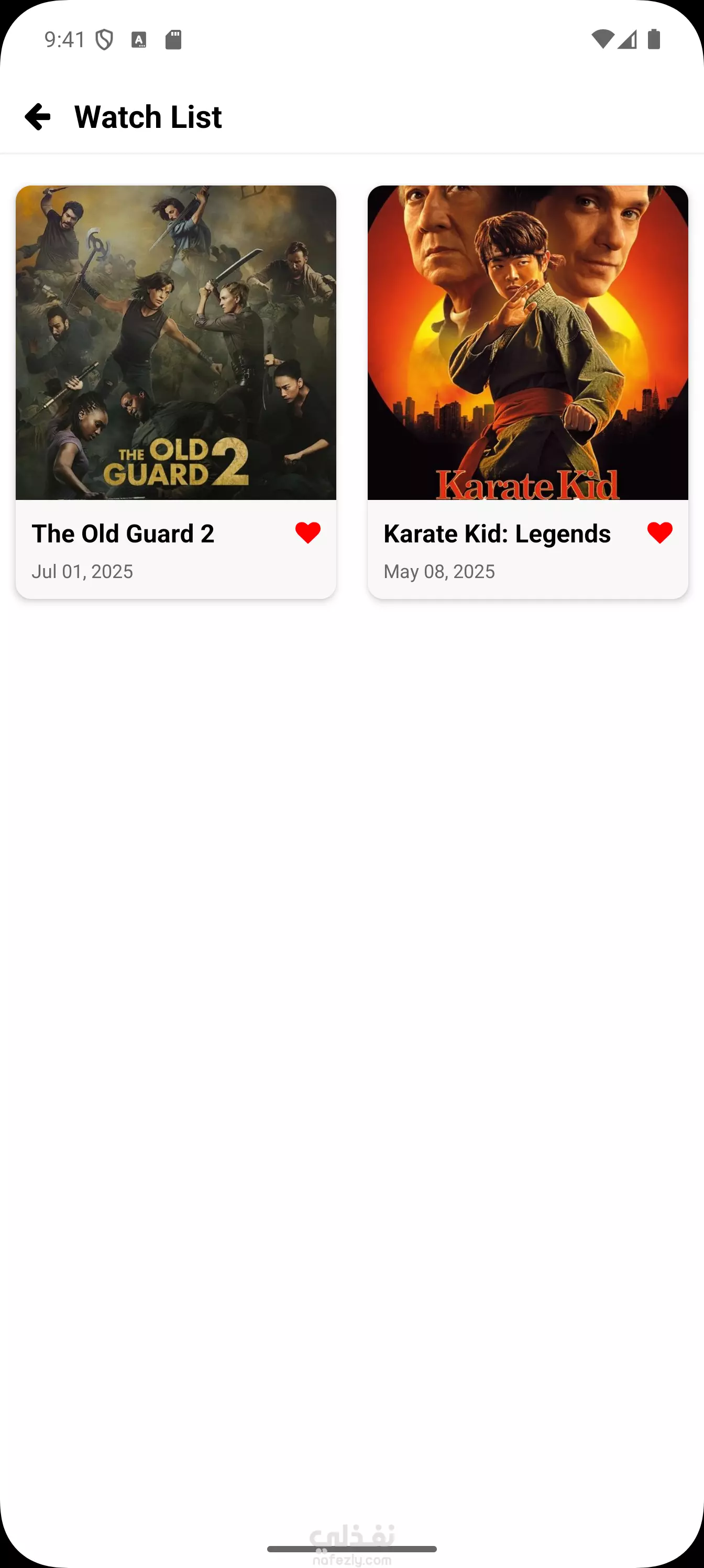This screenshot has width=704, height=1568.
Task: Go back using the arrow icon
Action: (37, 116)
